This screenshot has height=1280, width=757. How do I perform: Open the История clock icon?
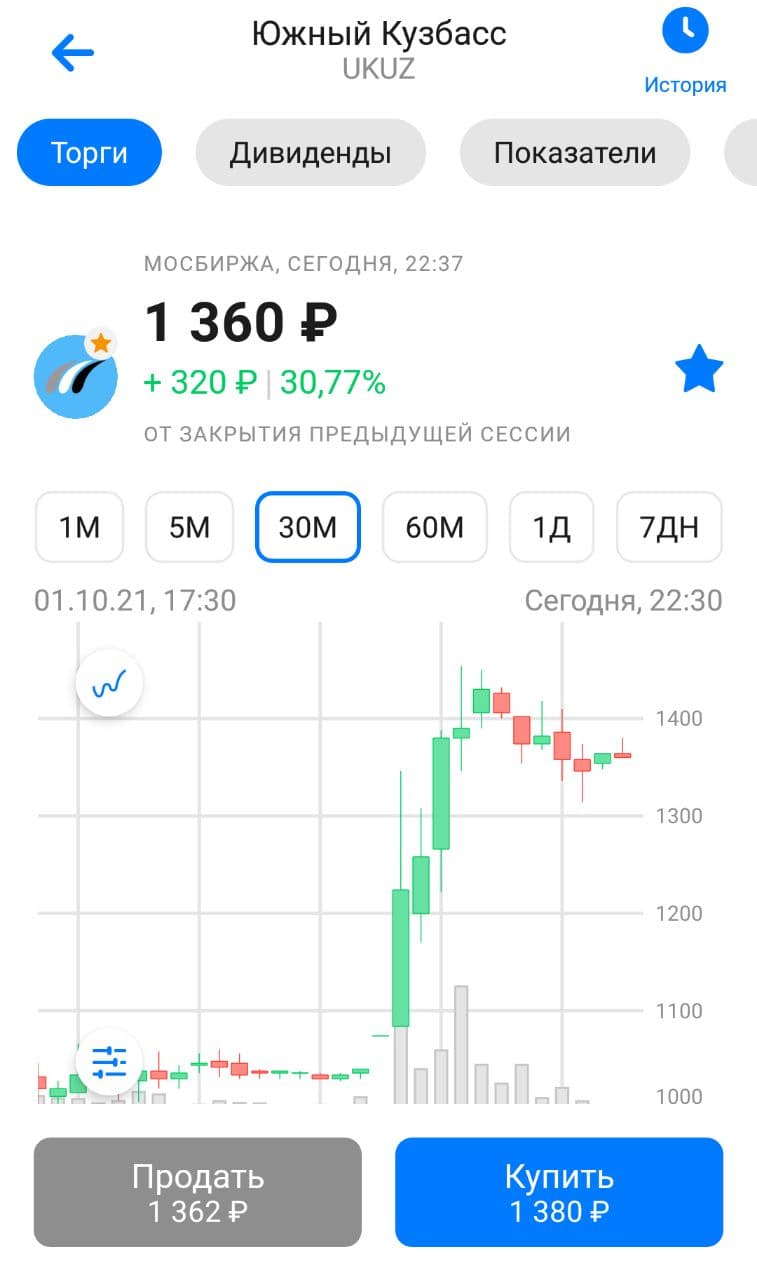pyautogui.click(x=685, y=31)
